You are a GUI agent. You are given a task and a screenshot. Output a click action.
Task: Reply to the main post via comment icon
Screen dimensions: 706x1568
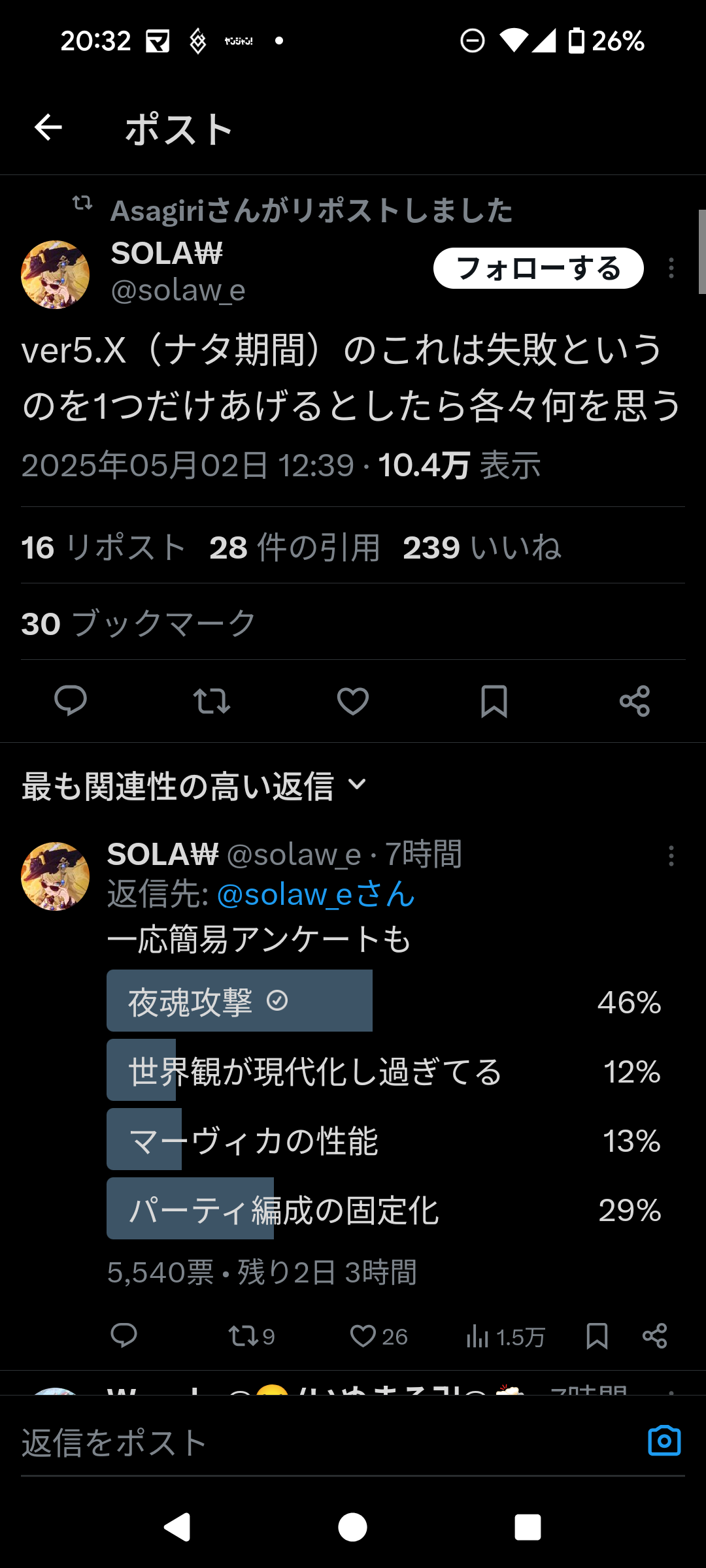click(71, 701)
